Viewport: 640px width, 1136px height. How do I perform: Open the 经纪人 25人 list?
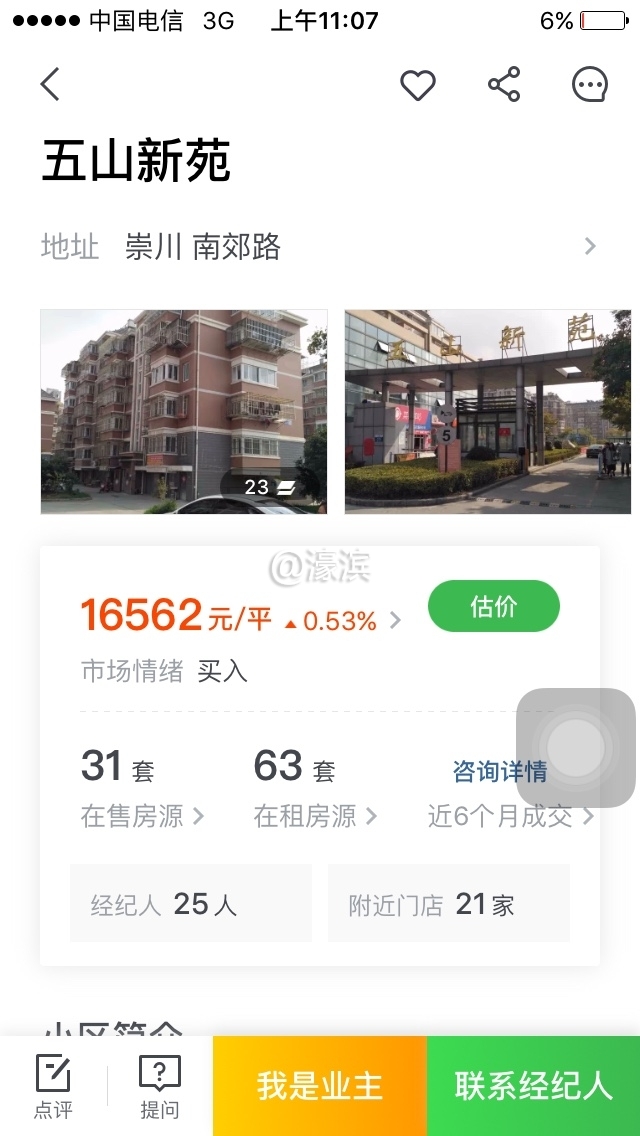(191, 904)
